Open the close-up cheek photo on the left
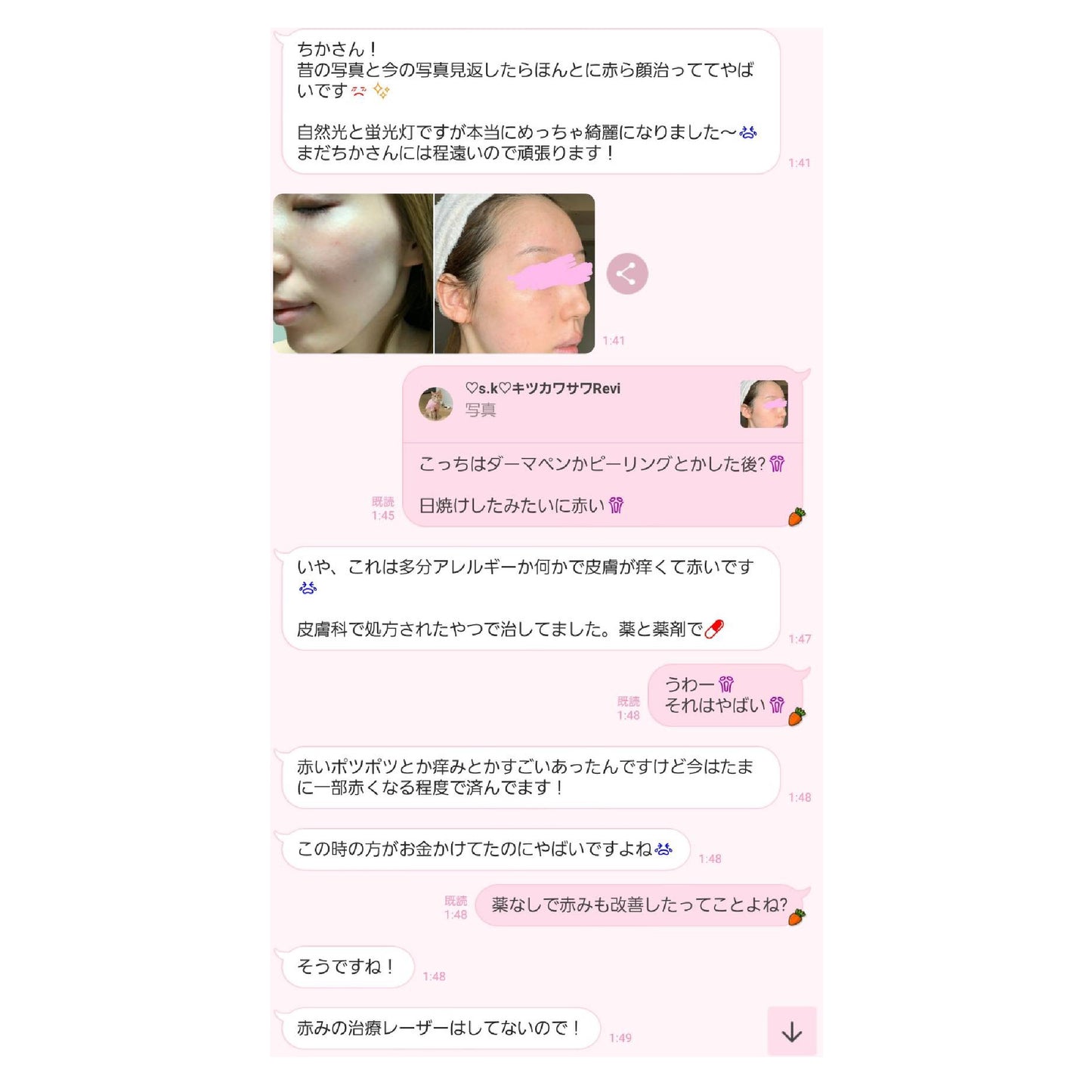Viewport: 1092px width, 1092px height. pyautogui.click(x=353, y=274)
